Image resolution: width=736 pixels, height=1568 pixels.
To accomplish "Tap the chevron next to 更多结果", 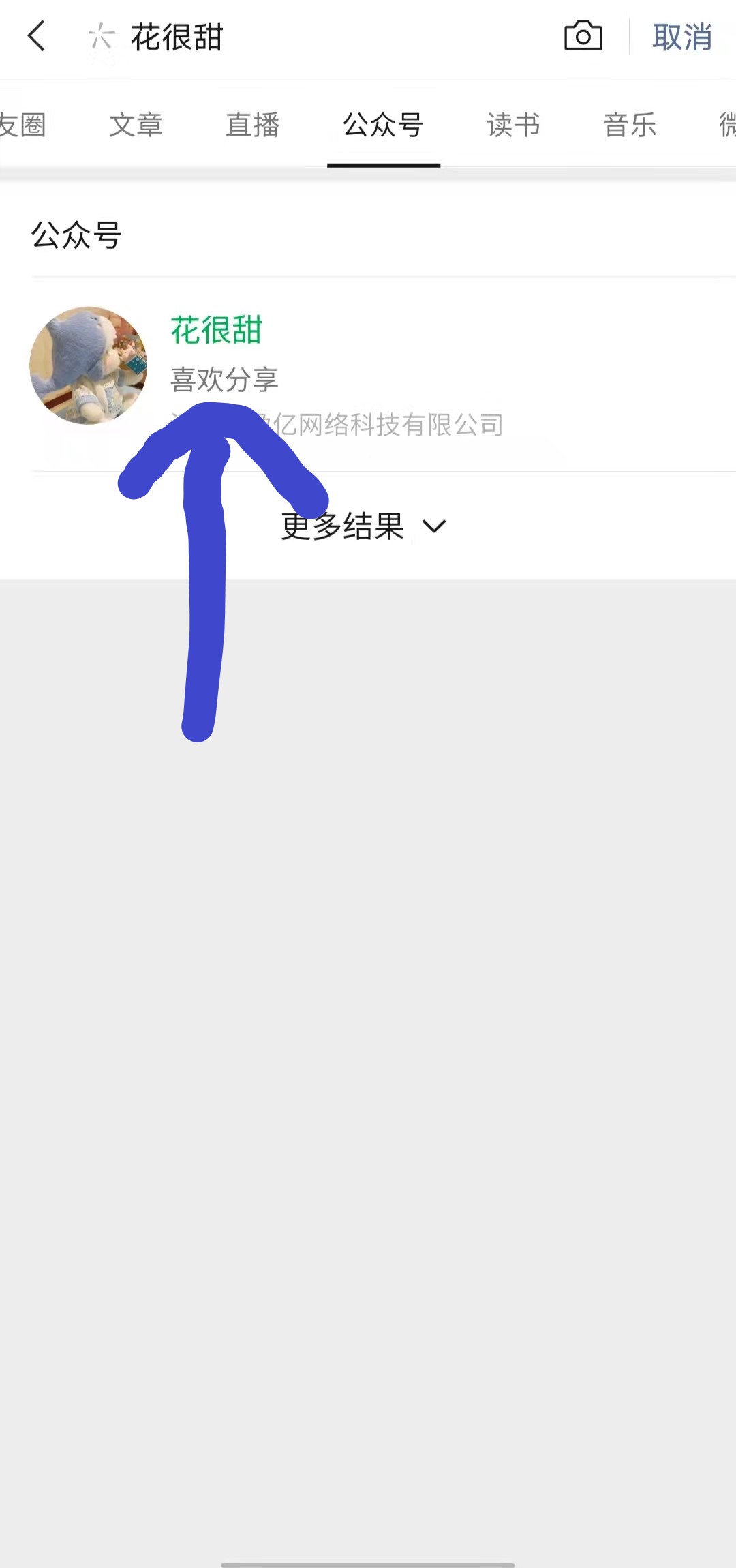I will coord(434,526).
